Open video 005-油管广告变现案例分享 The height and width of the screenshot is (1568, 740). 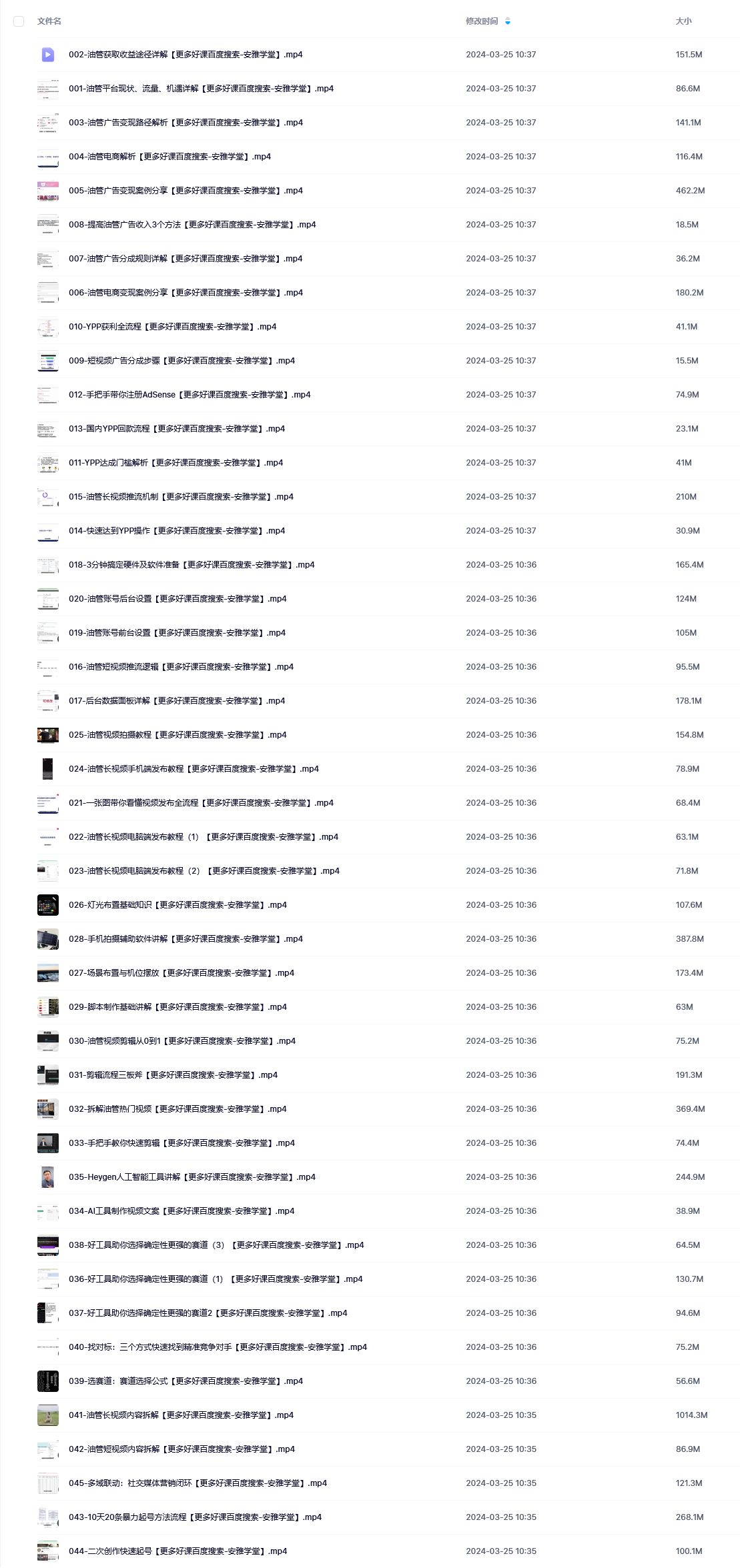pyautogui.click(x=186, y=191)
